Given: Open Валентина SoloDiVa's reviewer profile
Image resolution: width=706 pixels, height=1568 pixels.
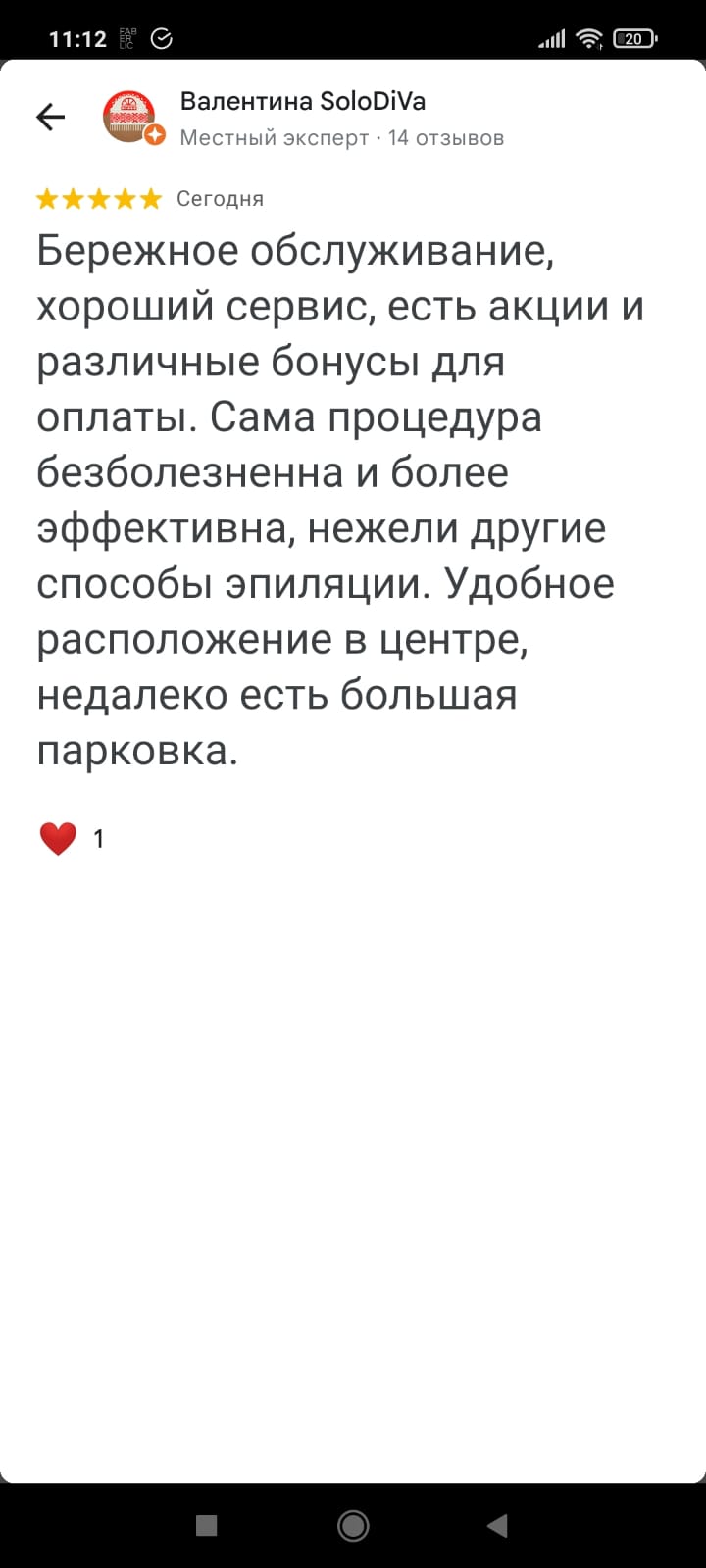Looking at the screenshot, I should [x=302, y=101].
